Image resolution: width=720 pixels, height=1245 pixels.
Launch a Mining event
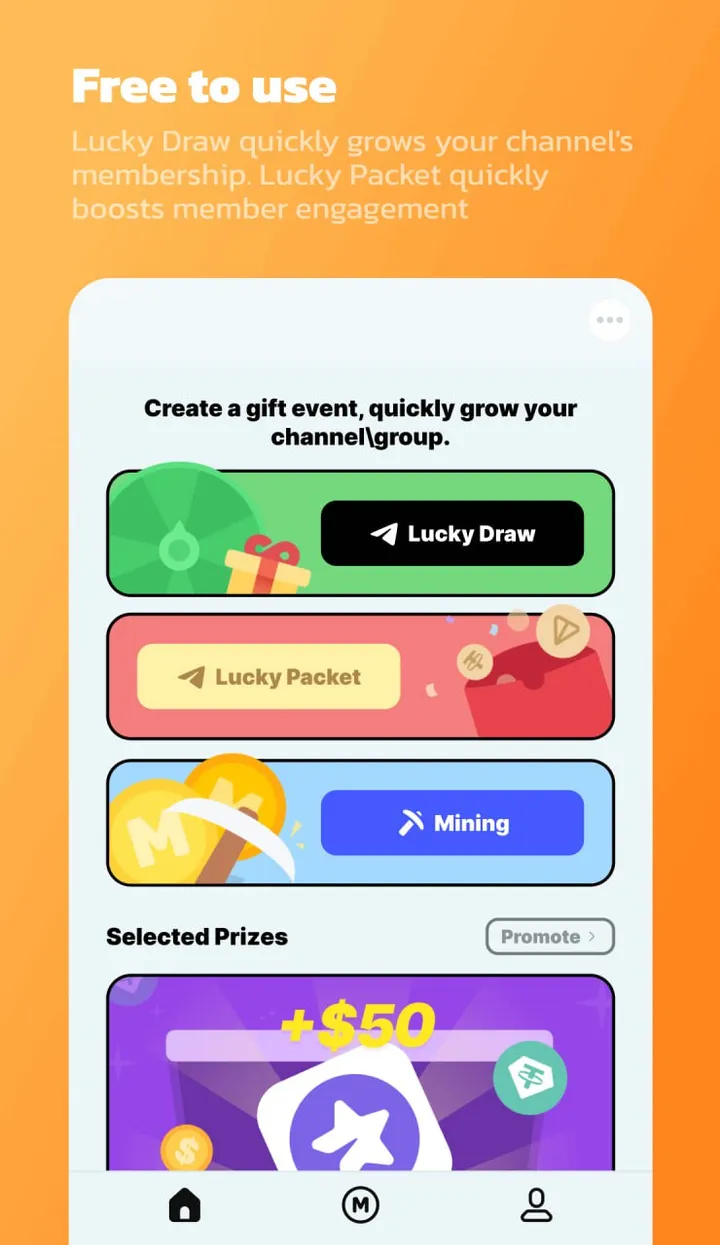(452, 823)
